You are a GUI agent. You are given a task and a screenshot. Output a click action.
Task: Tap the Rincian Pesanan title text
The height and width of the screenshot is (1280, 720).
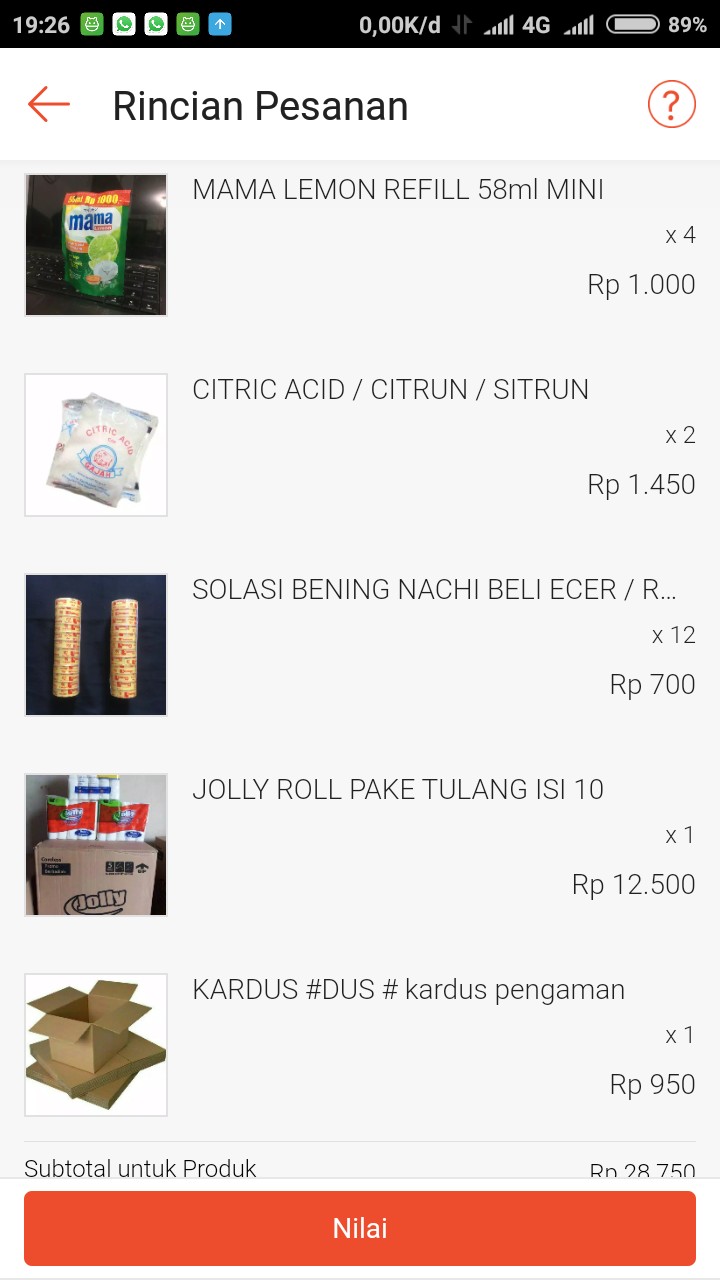262,104
